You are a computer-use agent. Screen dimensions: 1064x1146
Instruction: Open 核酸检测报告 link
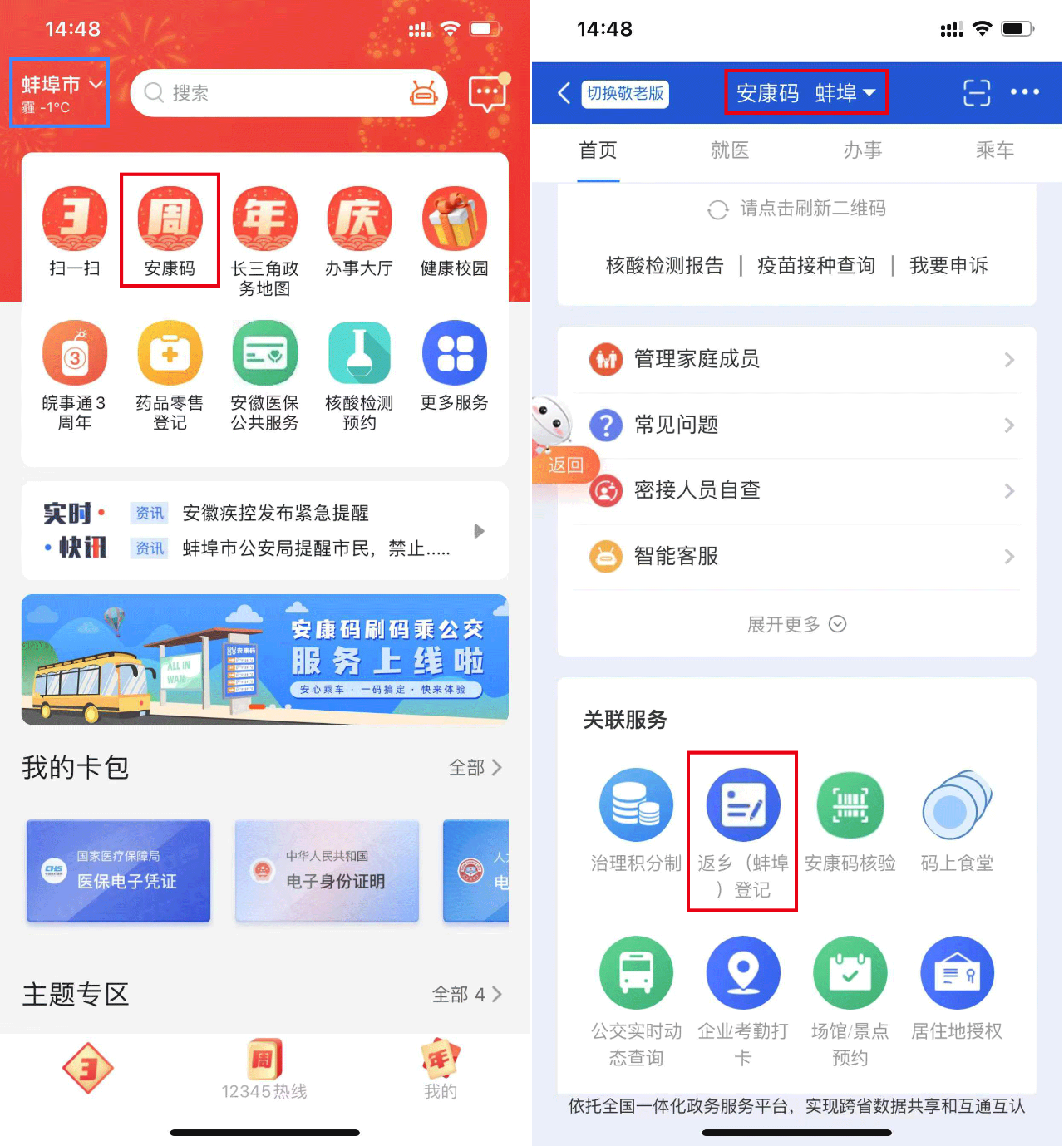664,266
